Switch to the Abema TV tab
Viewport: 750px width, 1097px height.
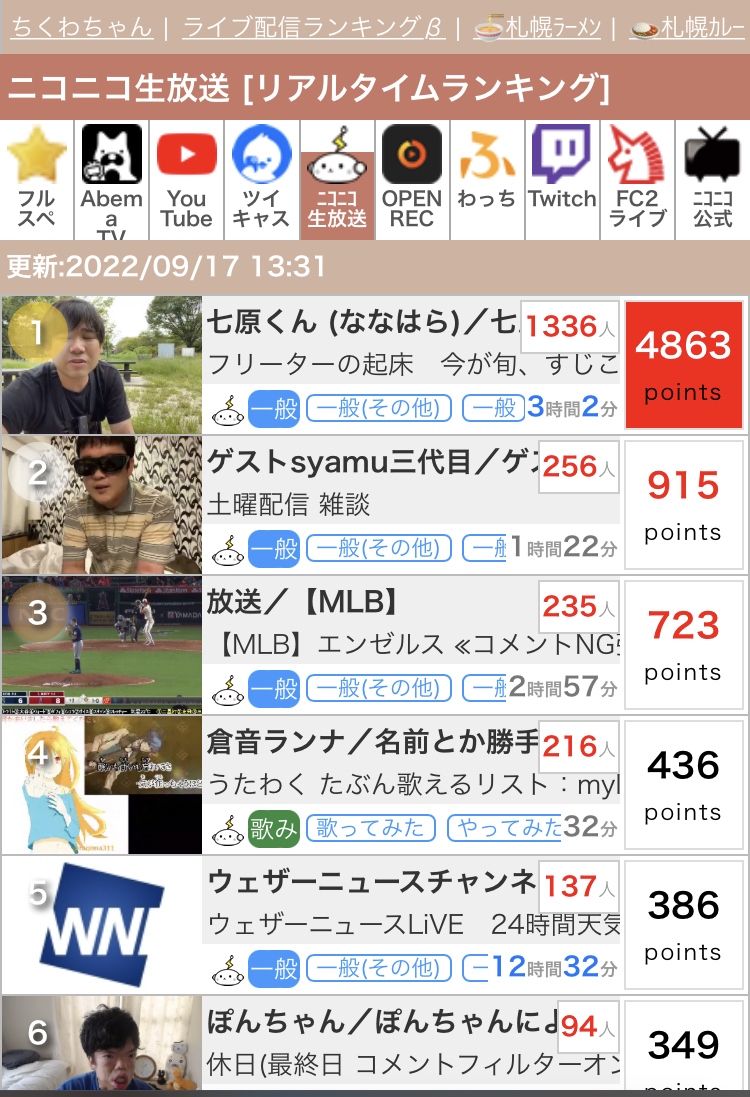[112, 181]
